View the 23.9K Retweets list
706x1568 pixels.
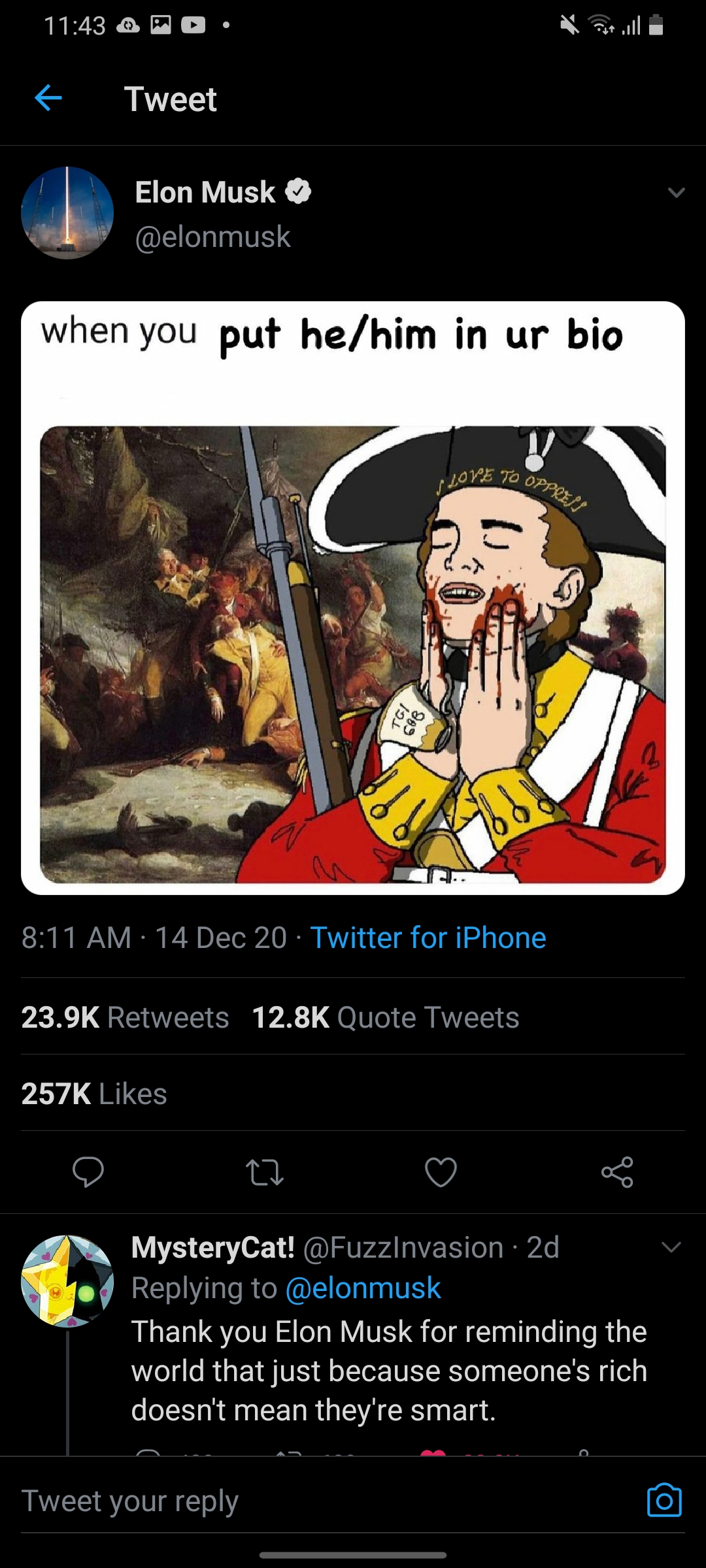pyautogui.click(x=125, y=1017)
